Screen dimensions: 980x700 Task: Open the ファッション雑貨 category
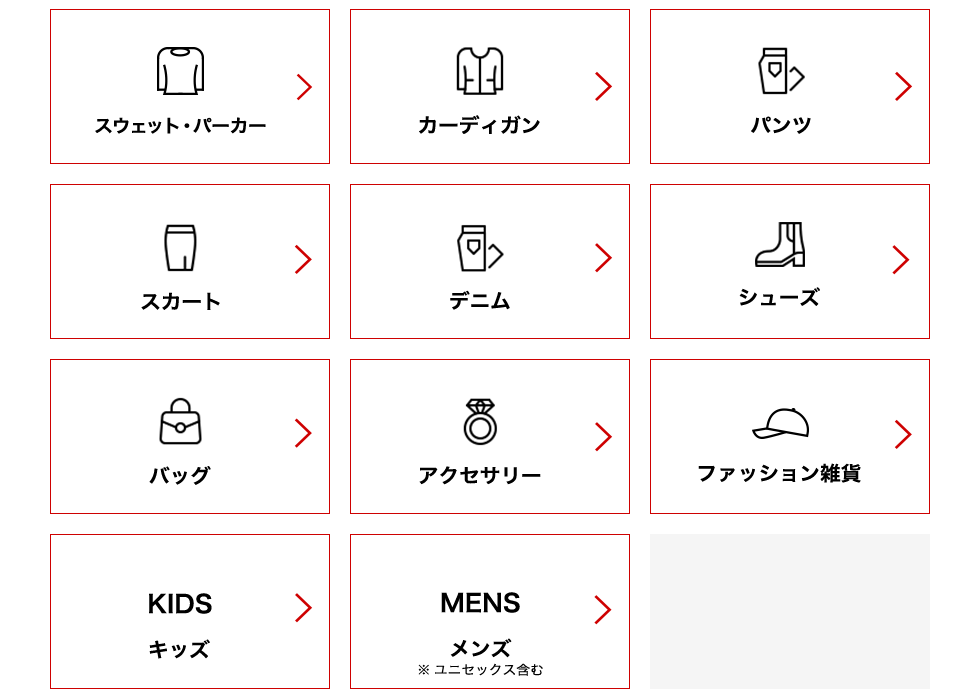pyautogui.click(x=789, y=436)
